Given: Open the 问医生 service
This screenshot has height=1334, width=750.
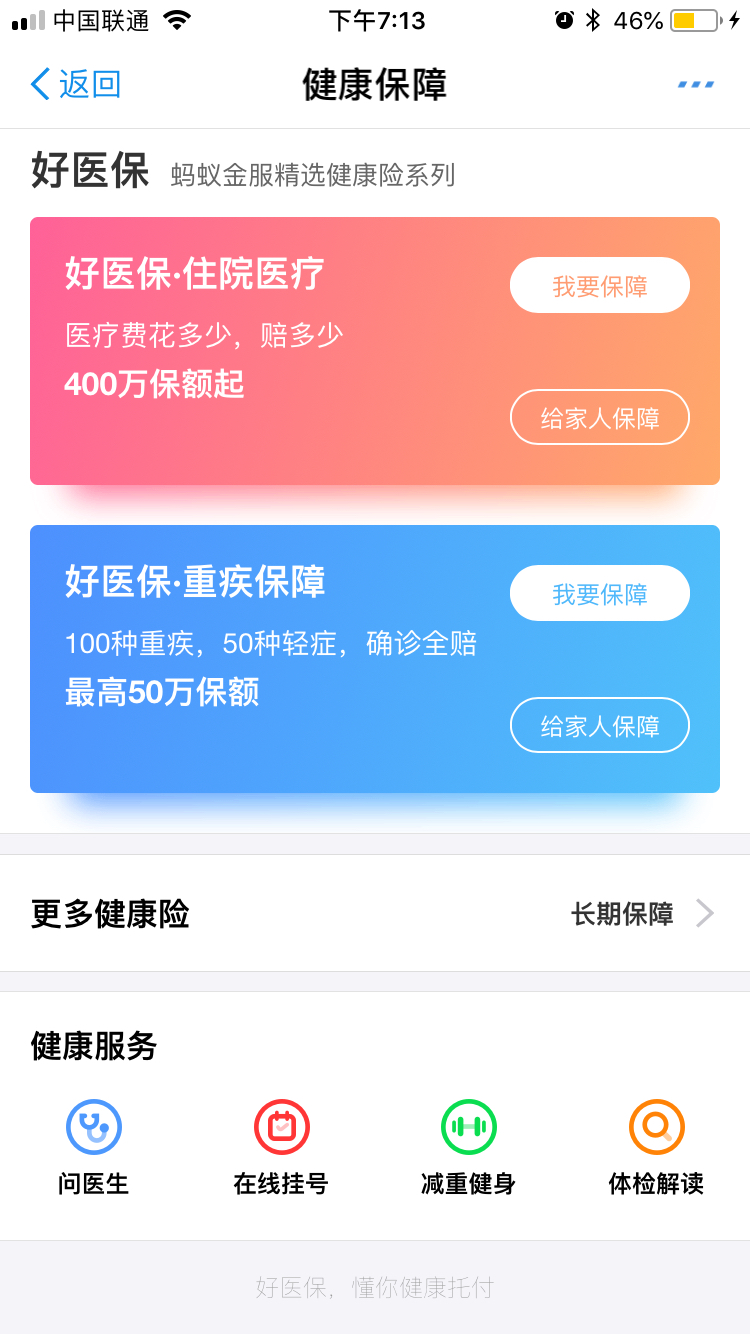Looking at the screenshot, I should (x=94, y=1148).
